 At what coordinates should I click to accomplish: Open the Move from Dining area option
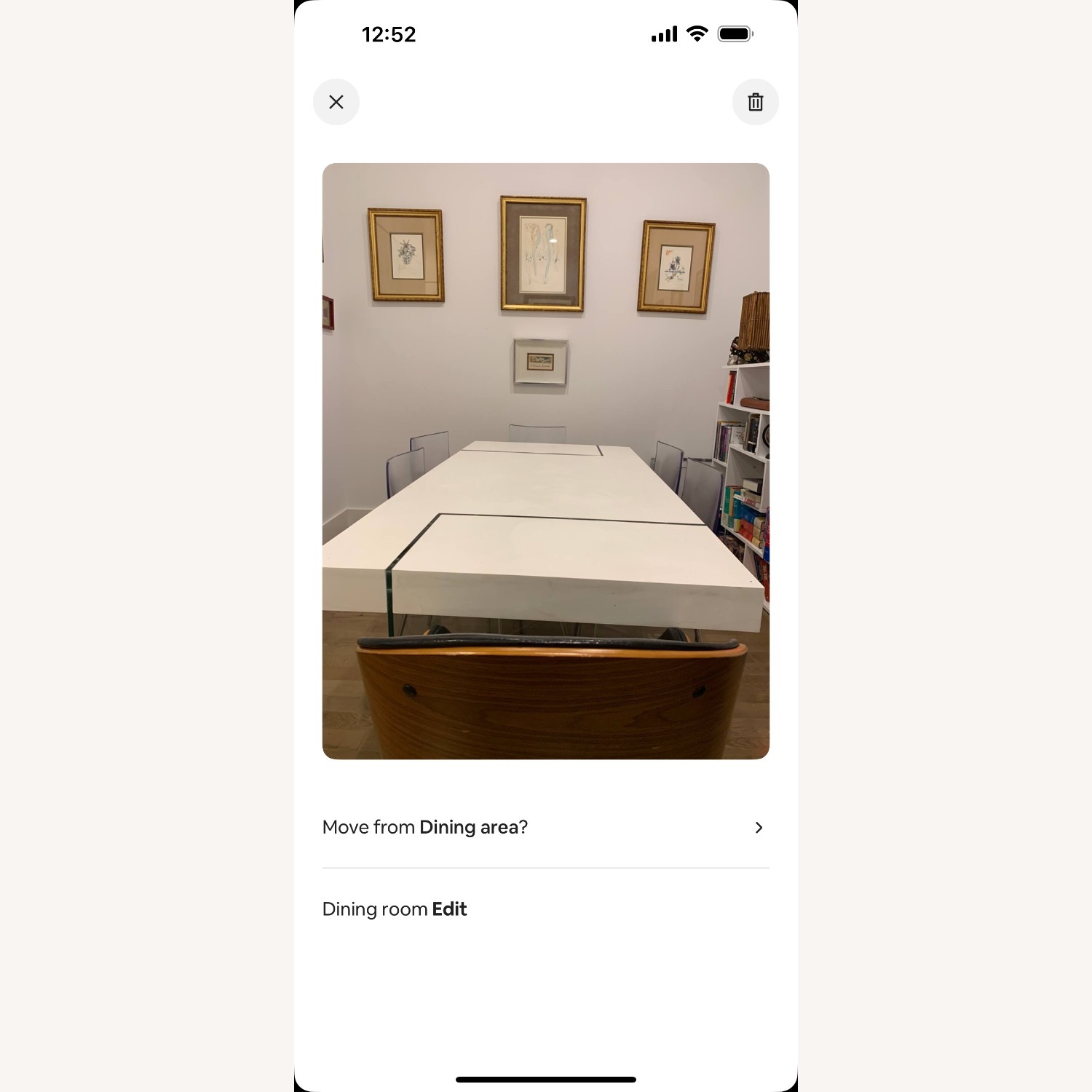click(x=545, y=828)
